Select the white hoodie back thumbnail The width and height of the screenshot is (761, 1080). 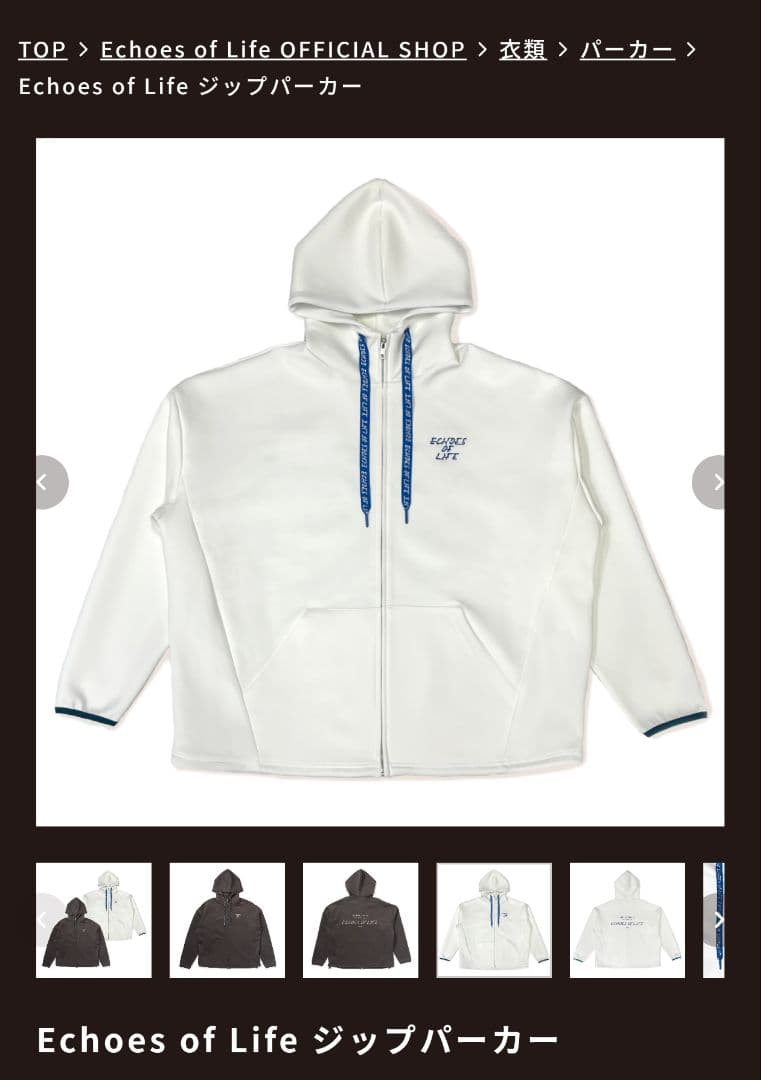[x=627, y=920]
